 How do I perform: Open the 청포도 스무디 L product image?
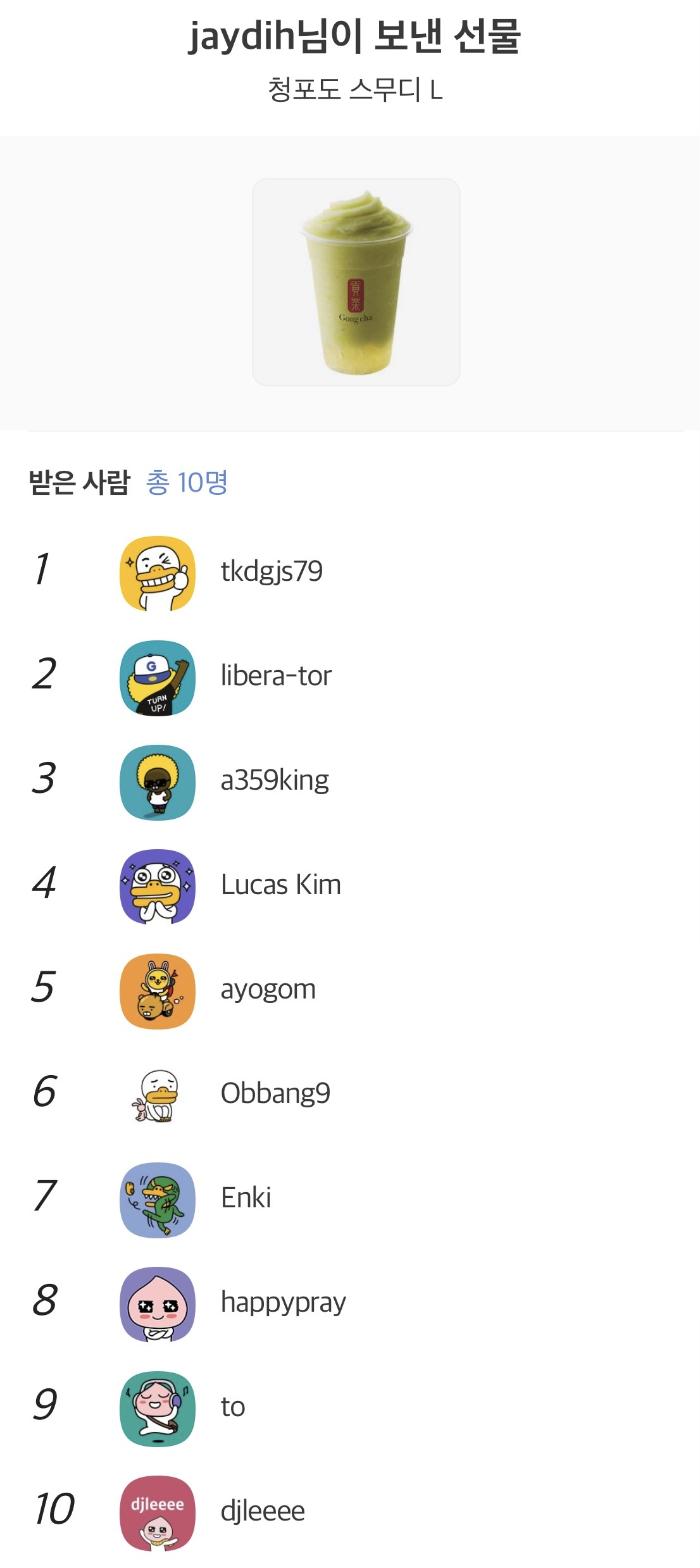[356, 282]
